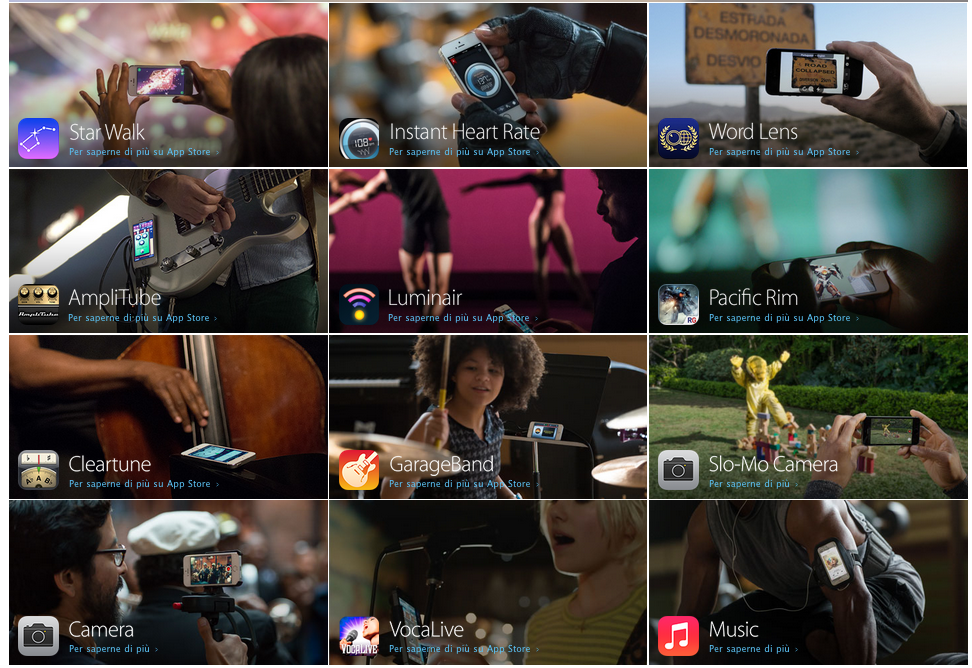
Task: Tap 'Per saperne di più' under Music
Action: coord(751,649)
